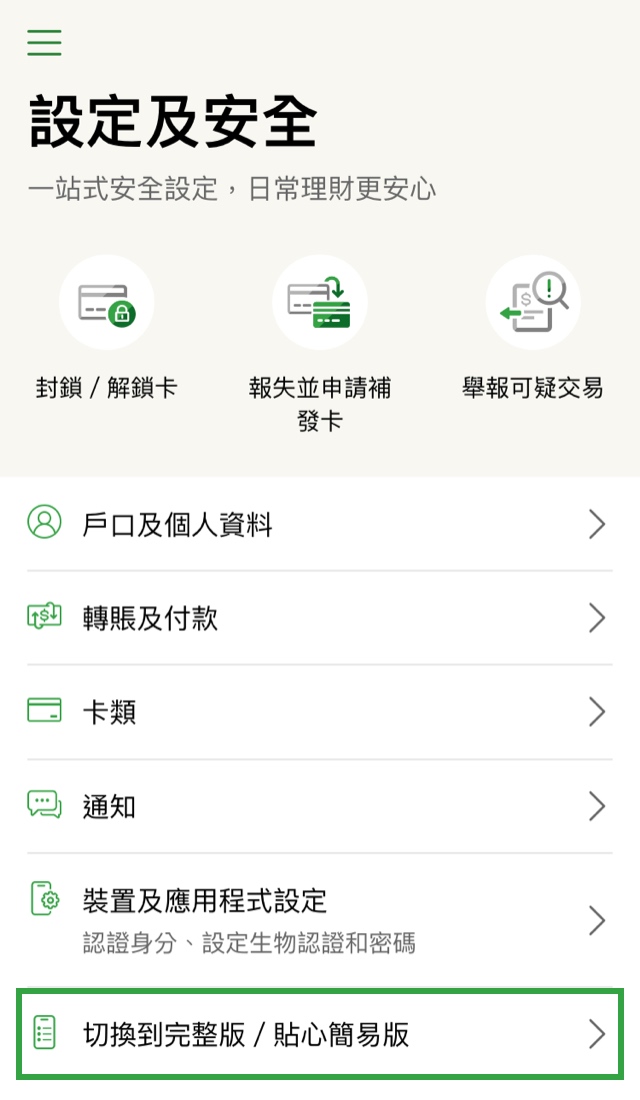Tap 舉報可疑交易 shortcut

pos(533,328)
